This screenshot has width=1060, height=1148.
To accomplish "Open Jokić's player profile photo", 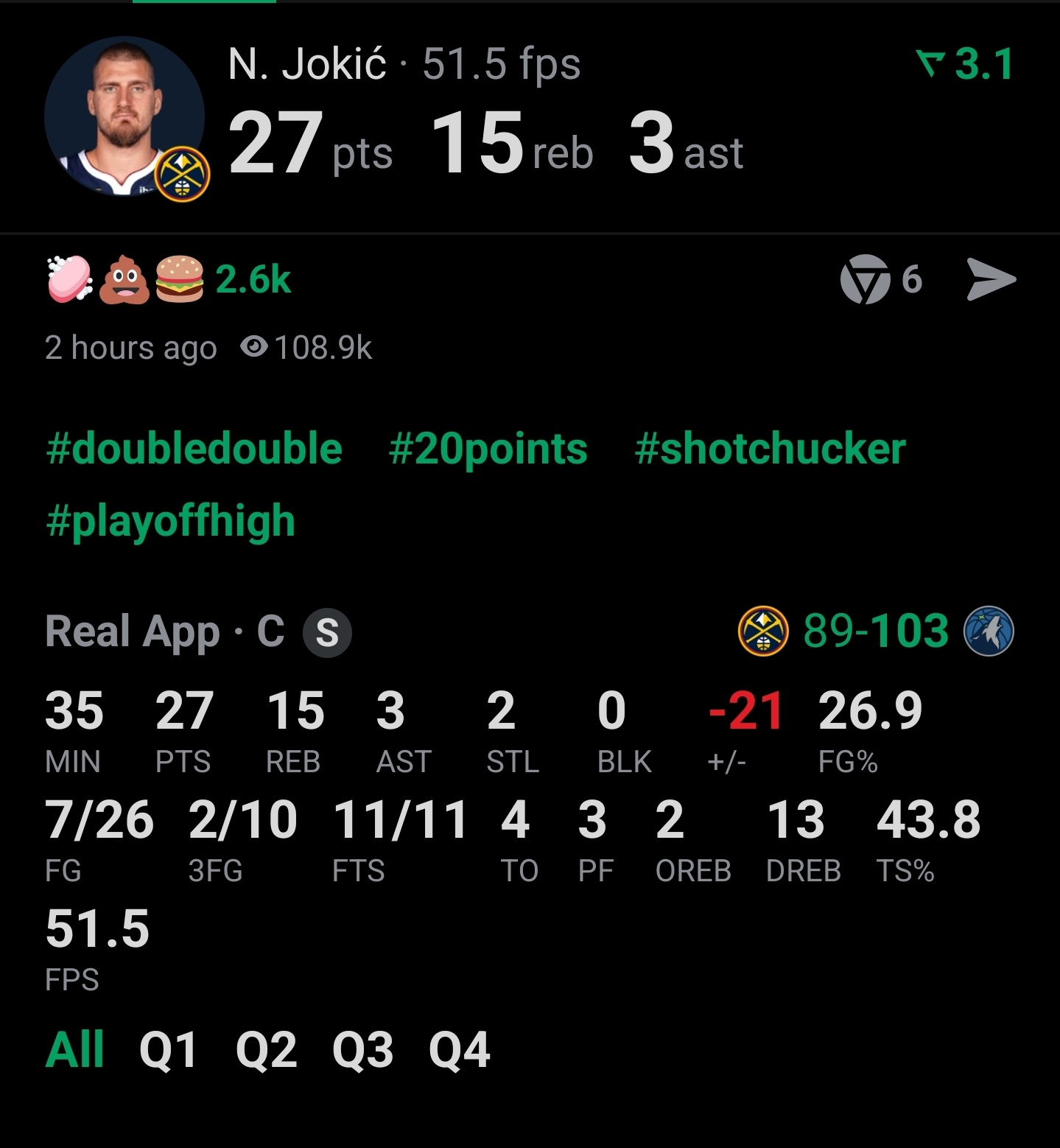I will click(x=125, y=118).
